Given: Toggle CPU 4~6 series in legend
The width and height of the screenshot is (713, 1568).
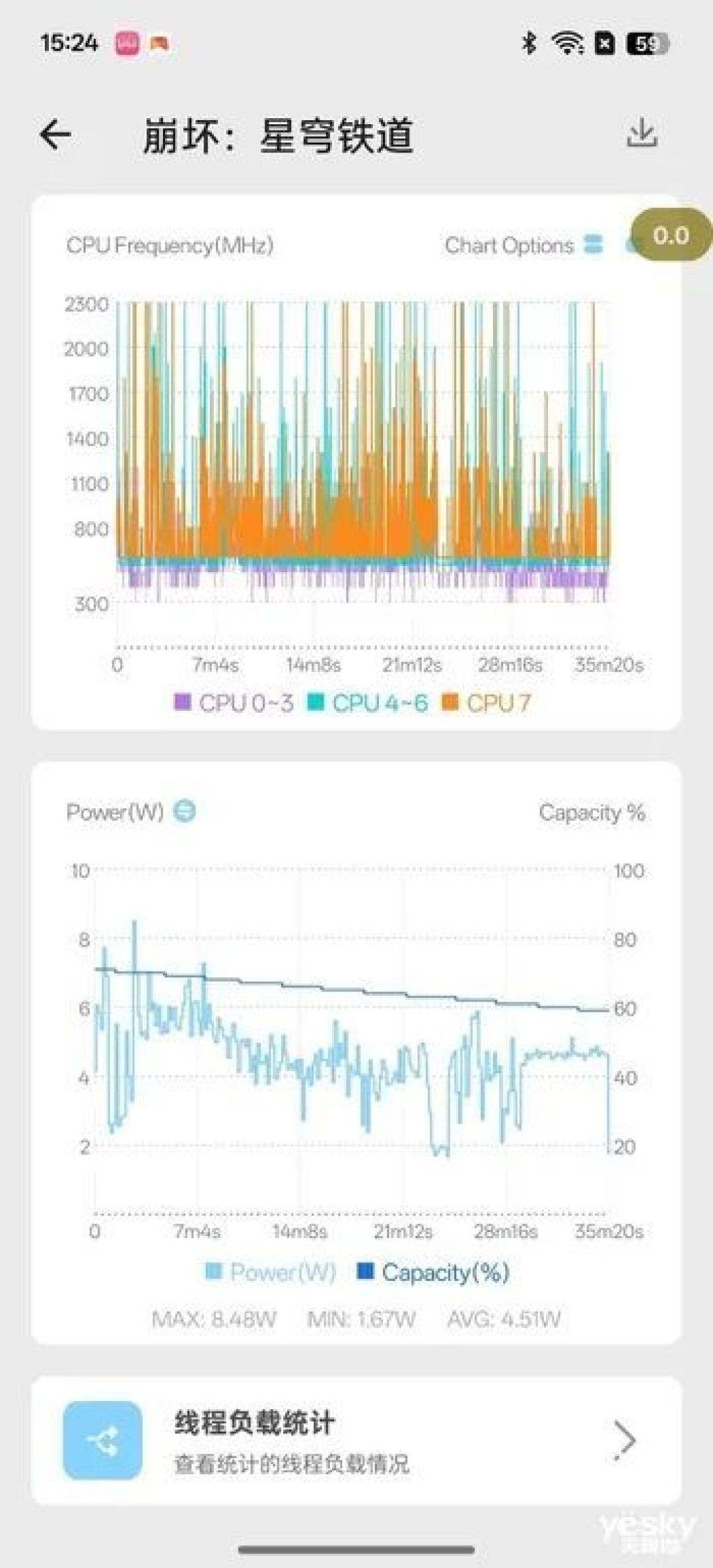Looking at the screenshot, I should (368, 703).
